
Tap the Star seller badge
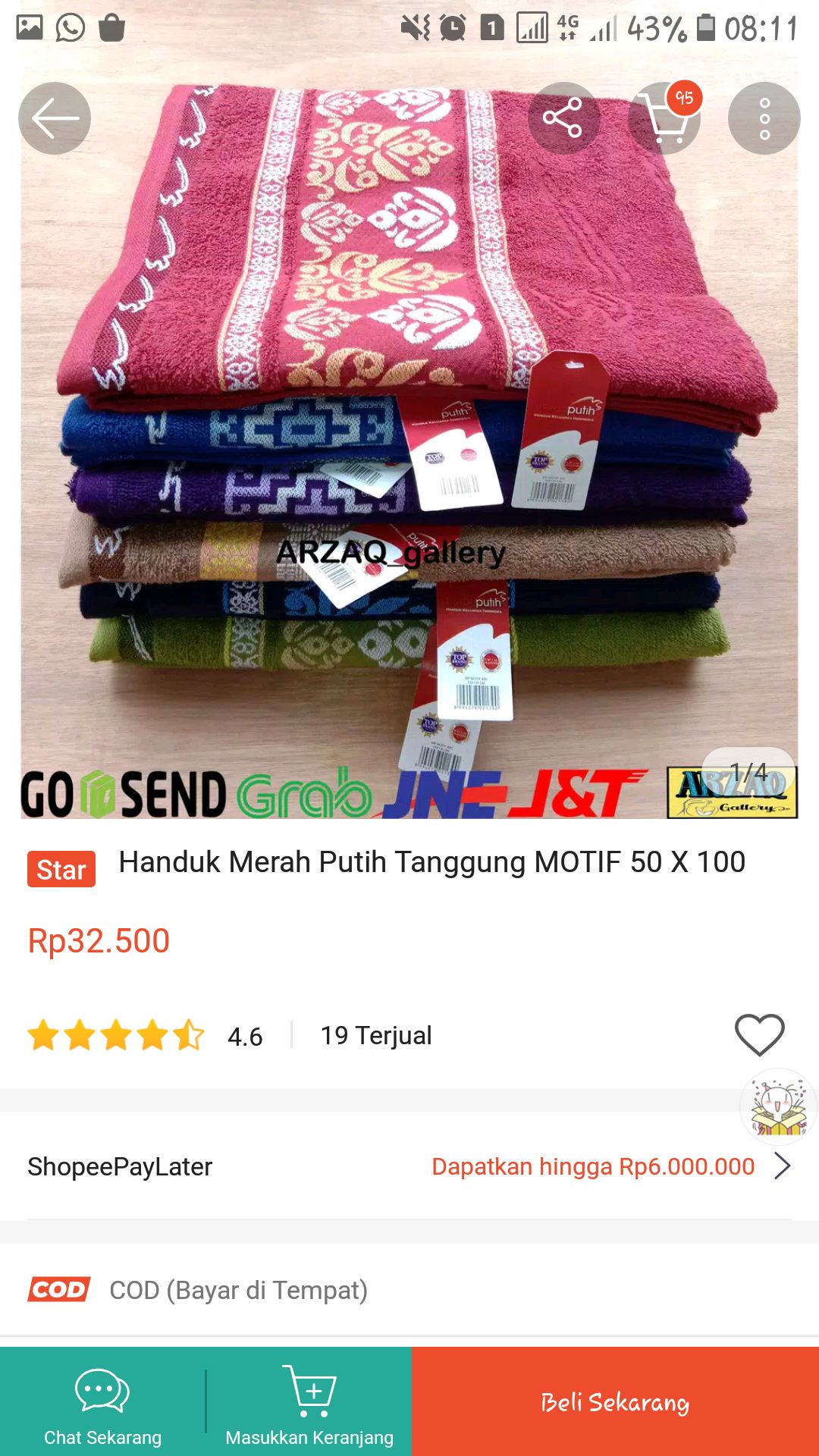pyautogui.click(x=60, y=870)
